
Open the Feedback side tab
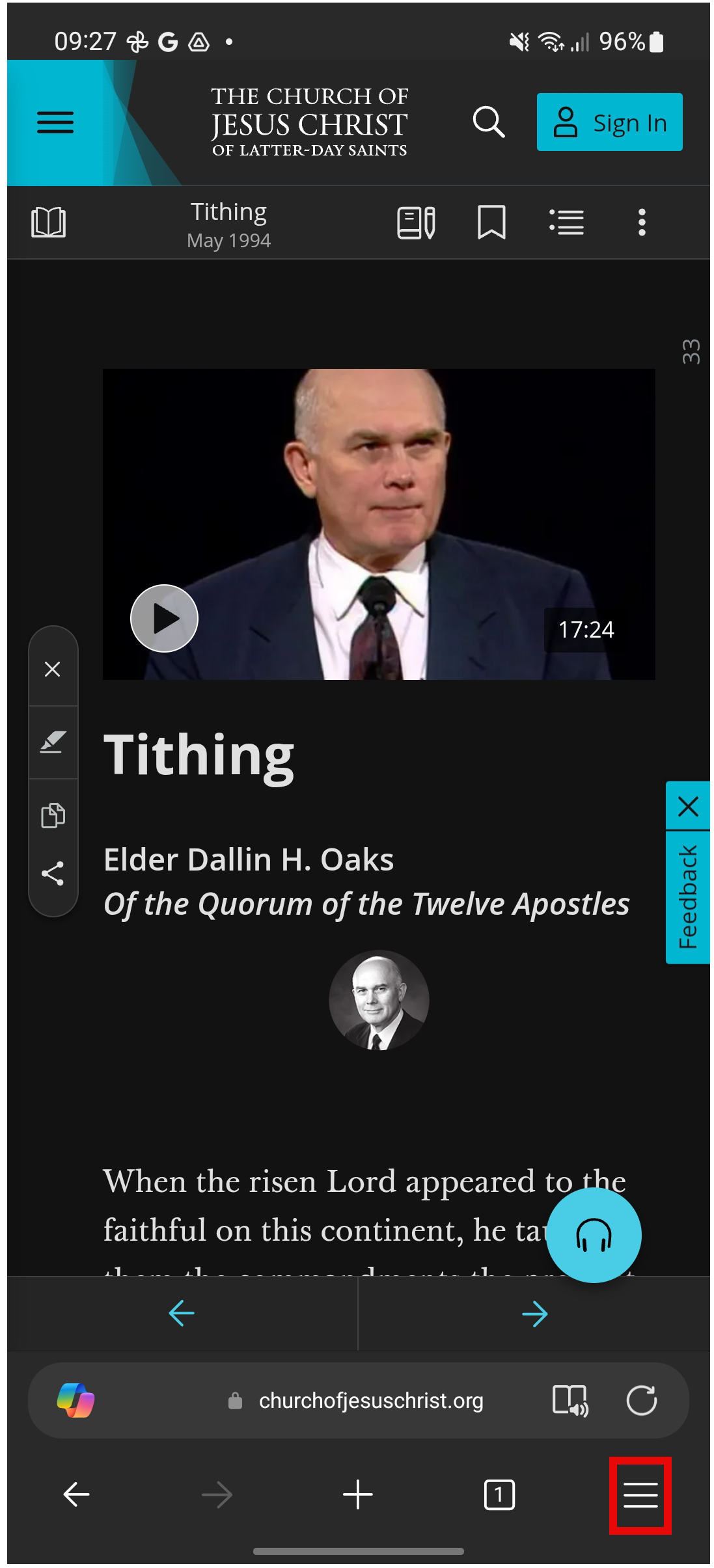(x=688, y=897)
